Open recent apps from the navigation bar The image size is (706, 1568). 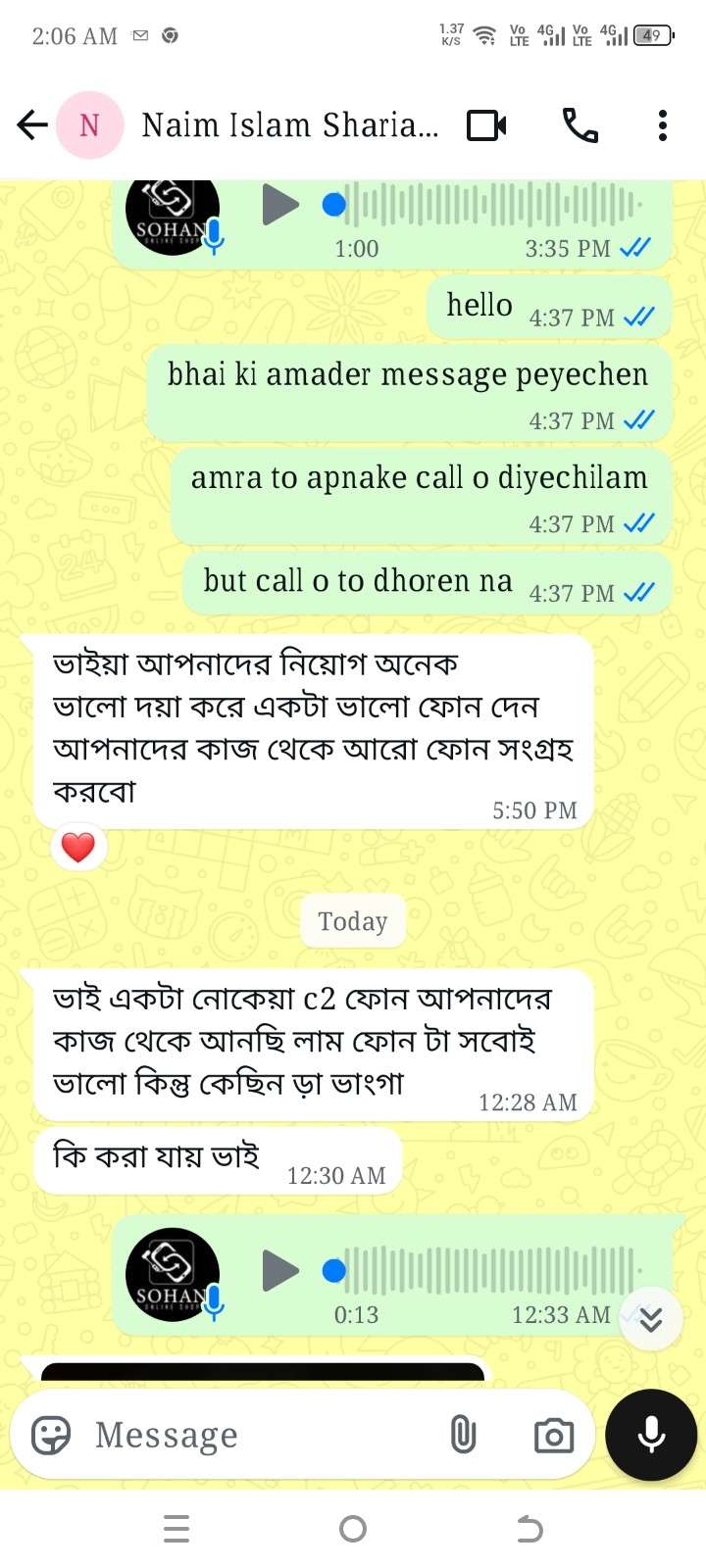tap(176, 1529)
